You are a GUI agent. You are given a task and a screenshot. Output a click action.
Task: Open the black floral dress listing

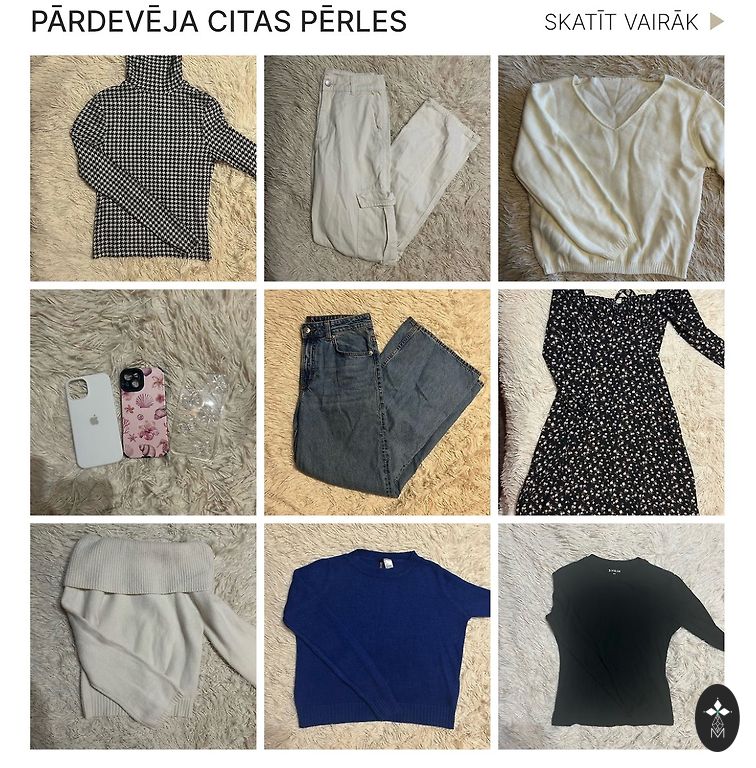pyautogui.click(x=611, y=402)
